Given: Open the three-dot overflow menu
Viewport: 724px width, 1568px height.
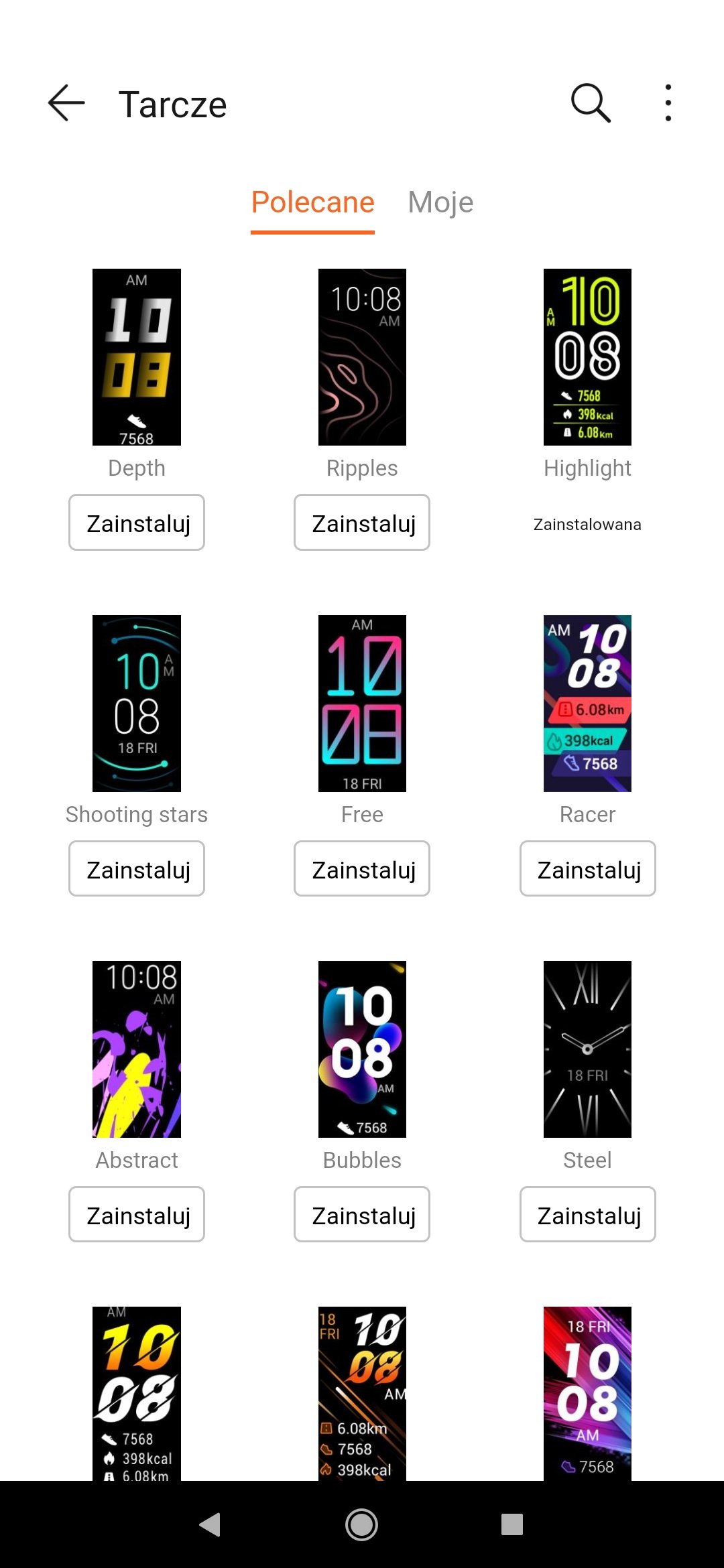Looking at the screenshot, I should click(668, 103).
